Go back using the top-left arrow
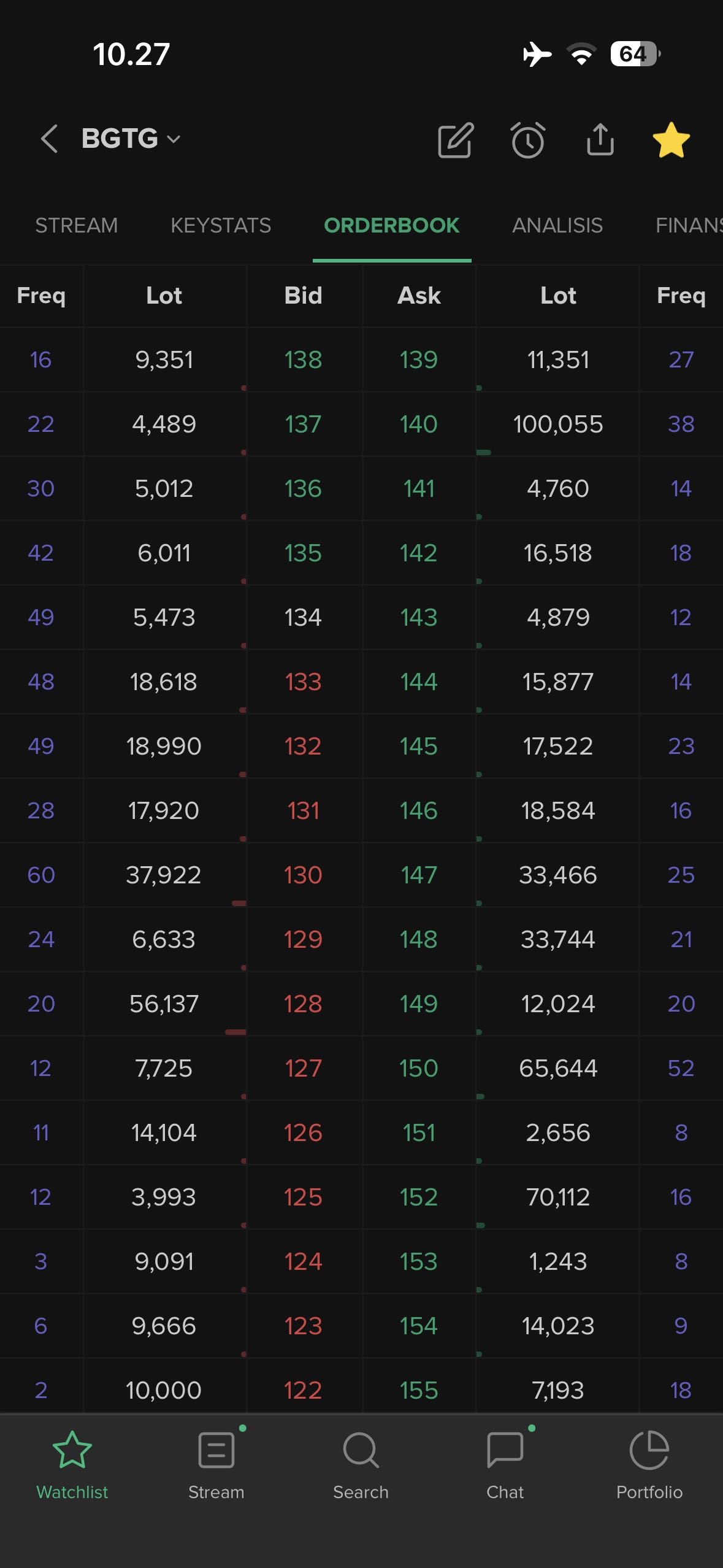The image size is (723, 1568). (49, 139)
